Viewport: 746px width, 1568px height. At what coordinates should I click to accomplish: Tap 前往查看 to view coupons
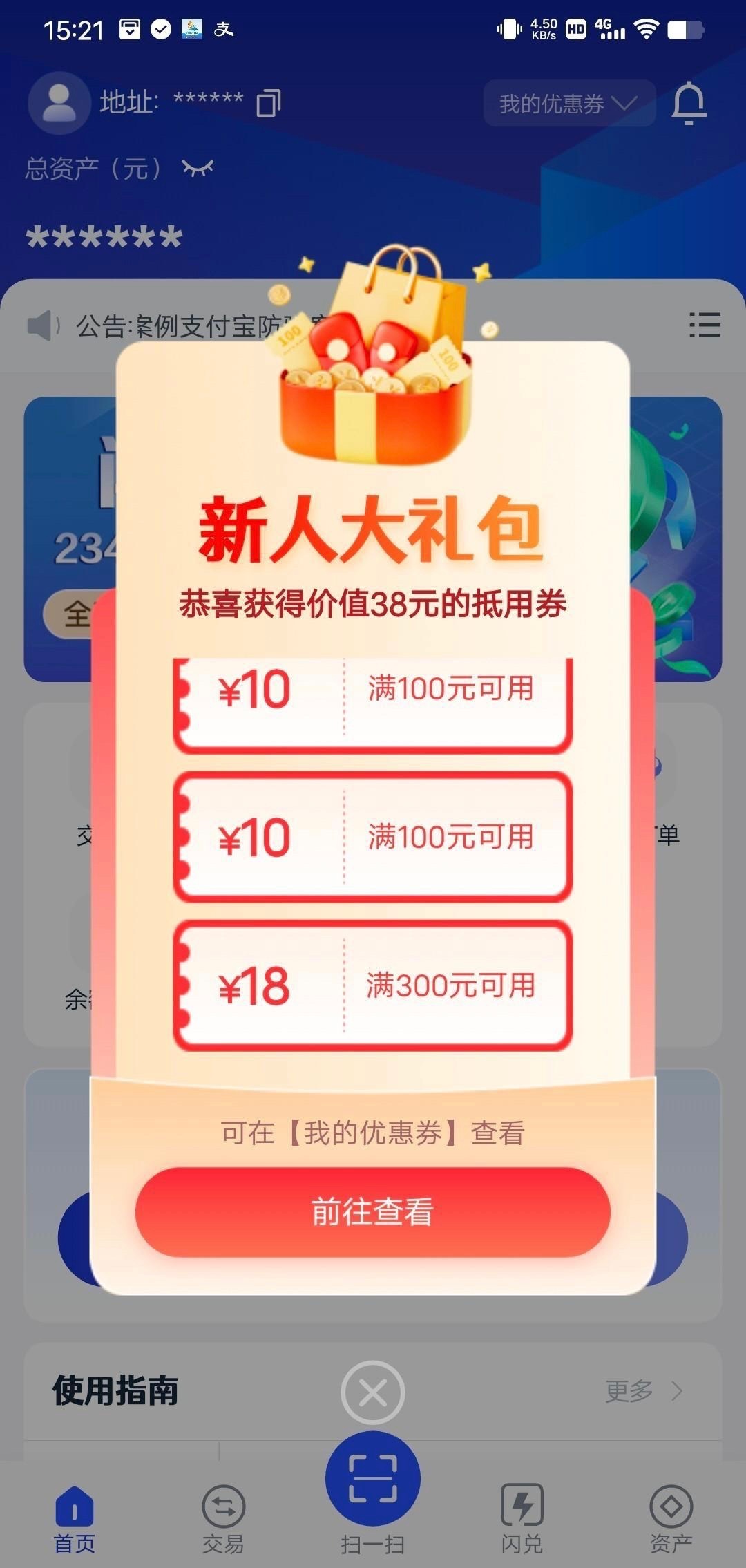(x=372, y=1211)
